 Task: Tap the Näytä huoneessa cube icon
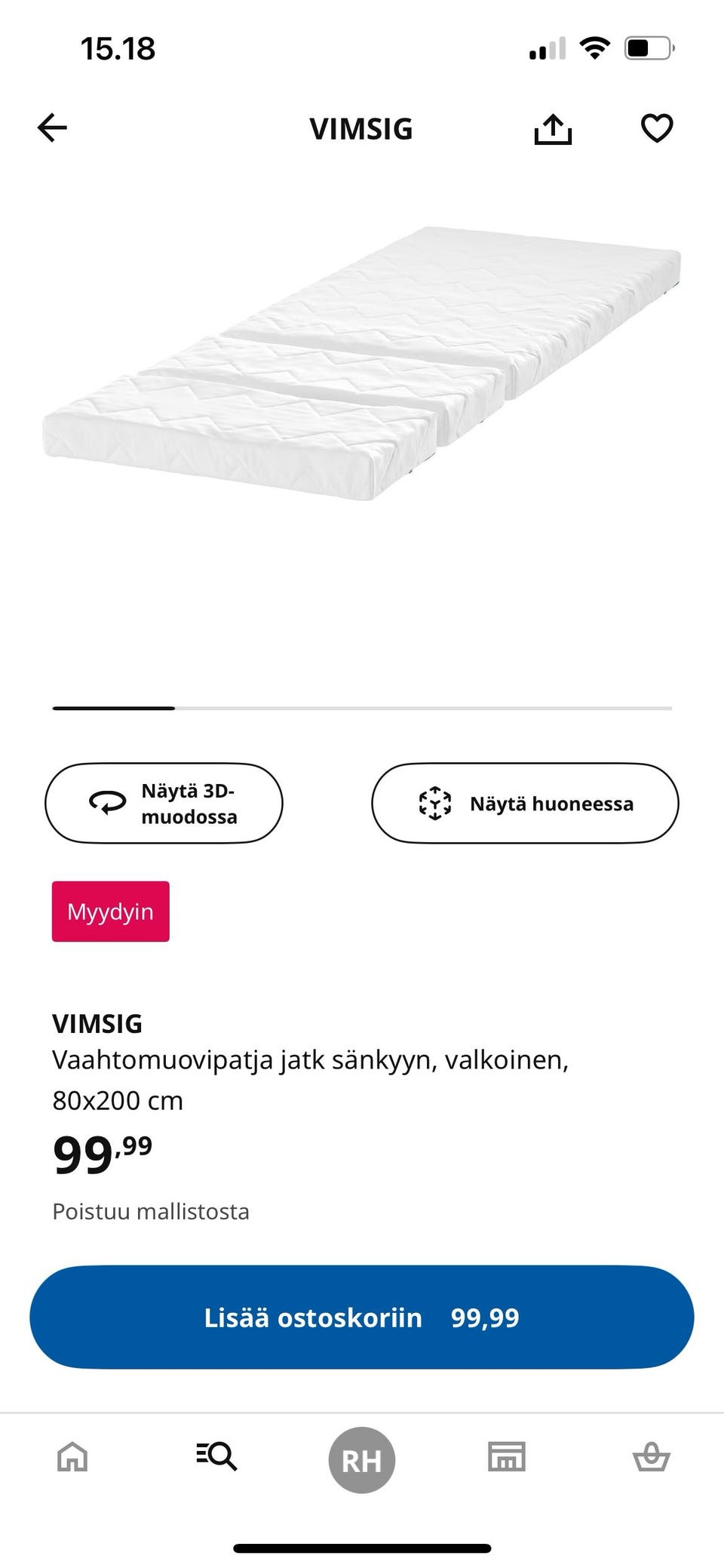[436, 803]
